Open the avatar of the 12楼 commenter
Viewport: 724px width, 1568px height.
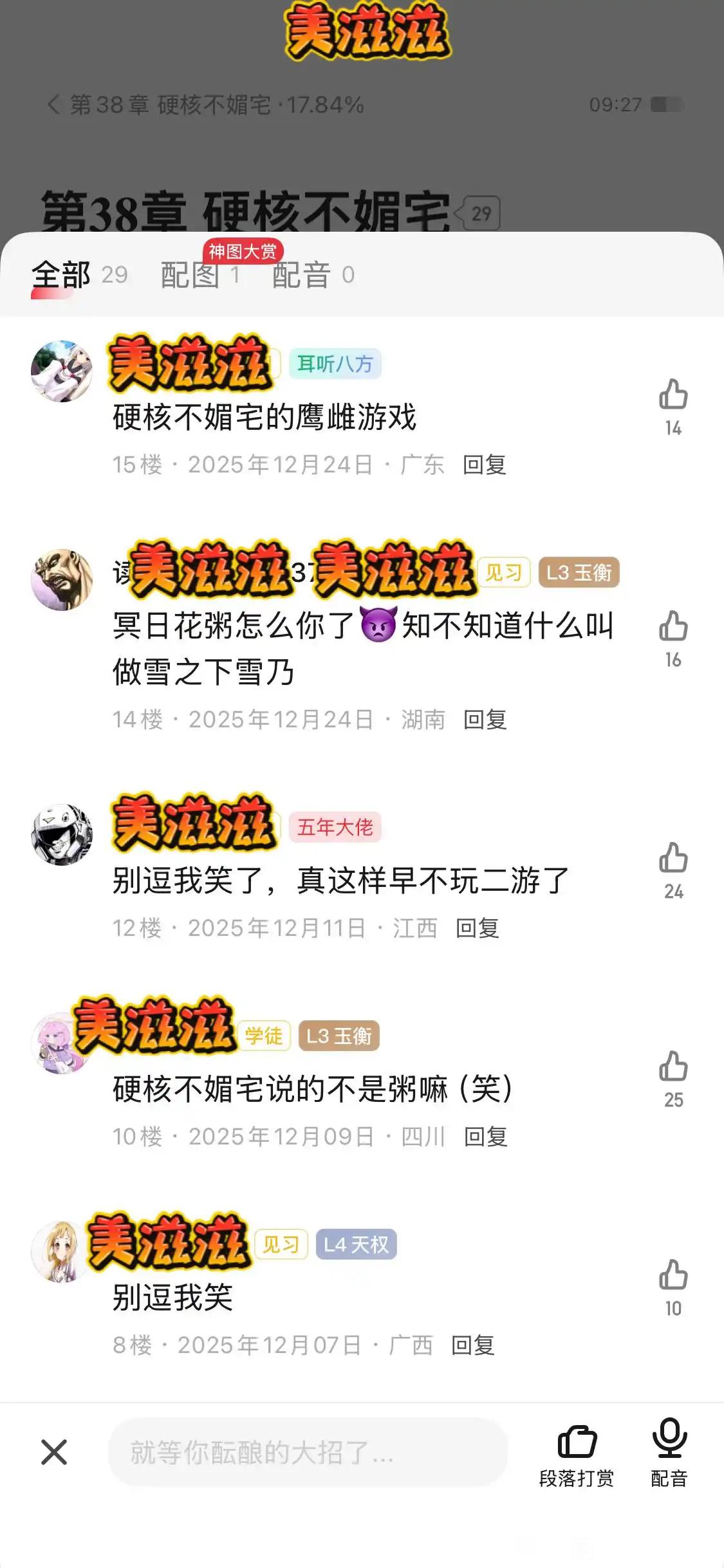(62, 835)
